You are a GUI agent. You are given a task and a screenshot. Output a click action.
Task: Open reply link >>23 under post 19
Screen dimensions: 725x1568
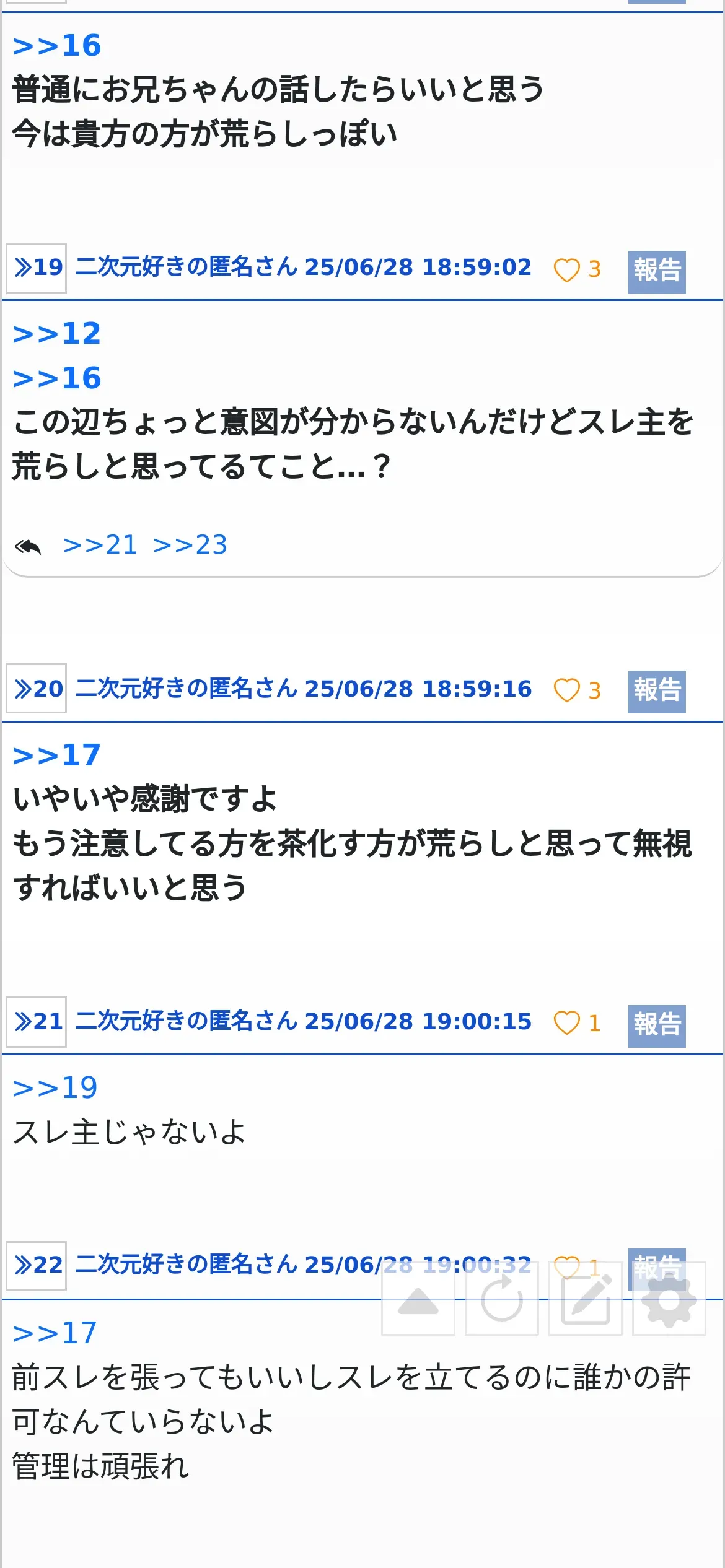190,545
